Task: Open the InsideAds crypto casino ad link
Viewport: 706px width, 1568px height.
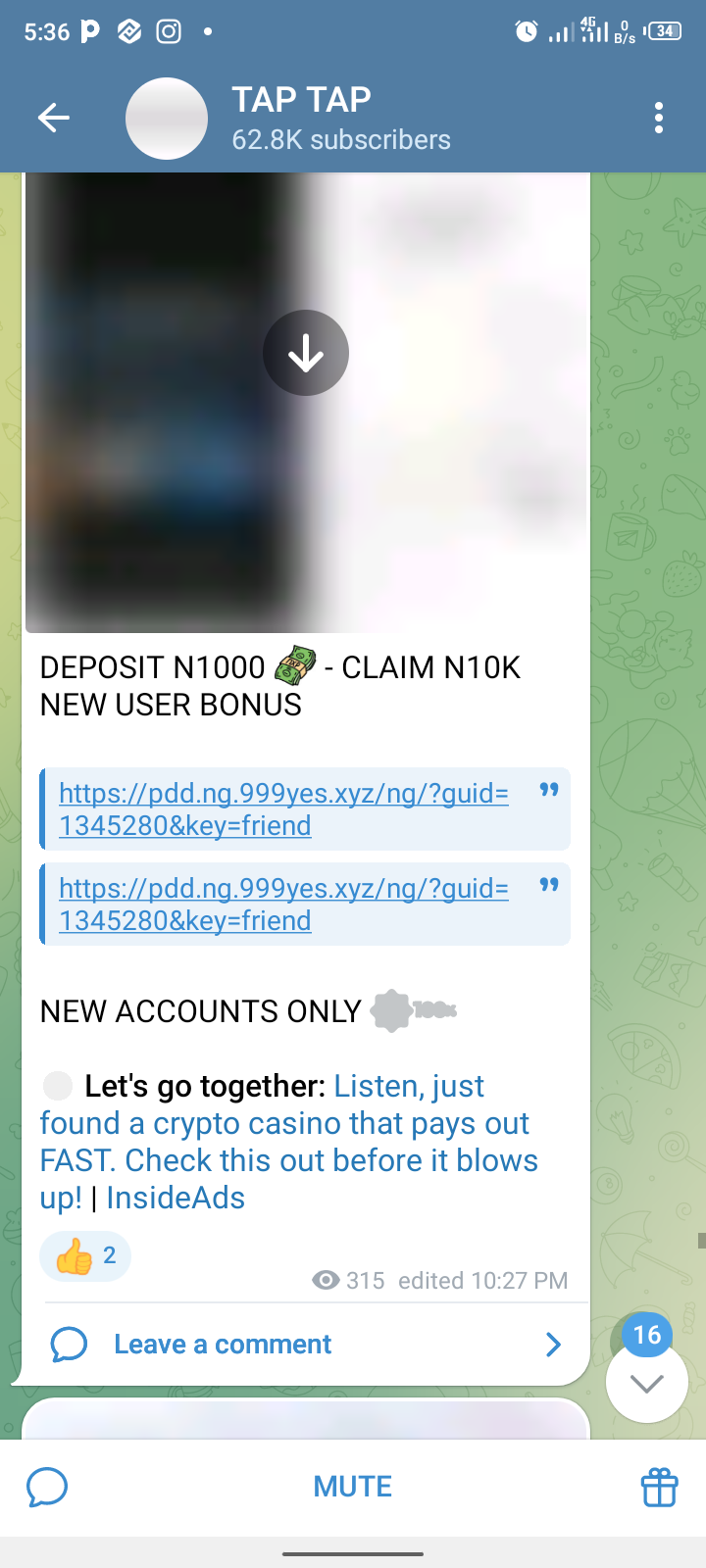Action: coord(288,1142)
